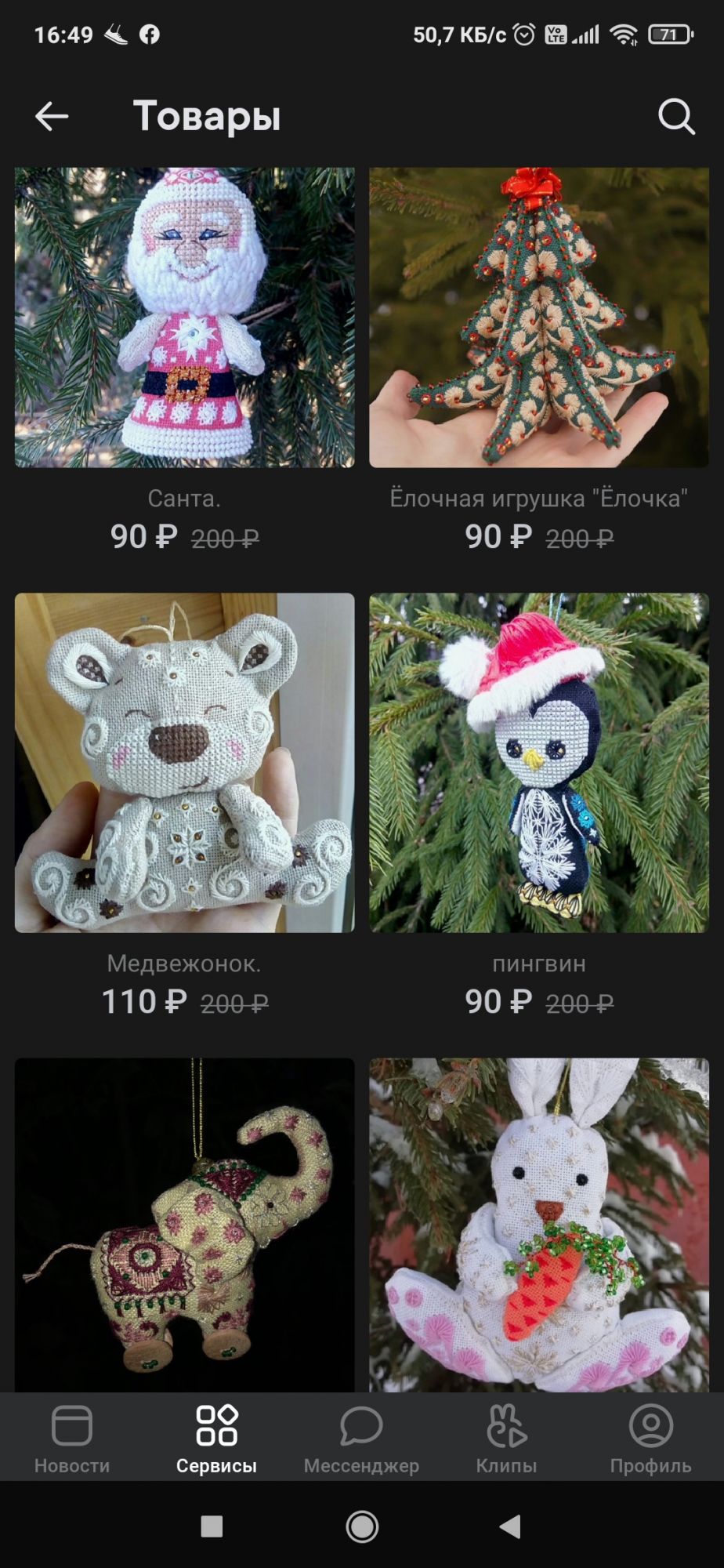Viewport: 724px width, 1568px height.
Task: Tap the system home button
Action: [x=362, y=1526]
